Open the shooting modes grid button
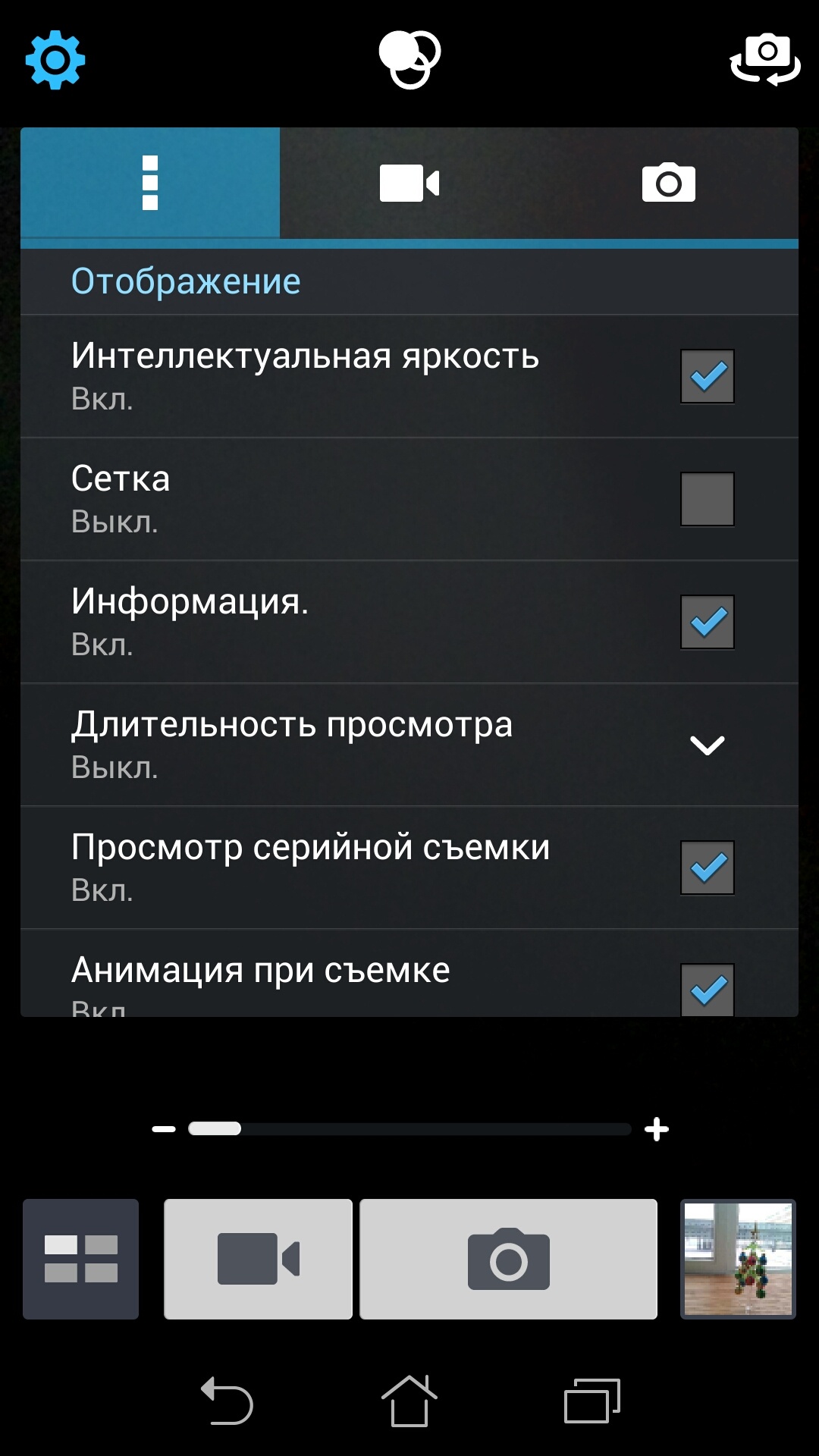 click(81, 1259)
